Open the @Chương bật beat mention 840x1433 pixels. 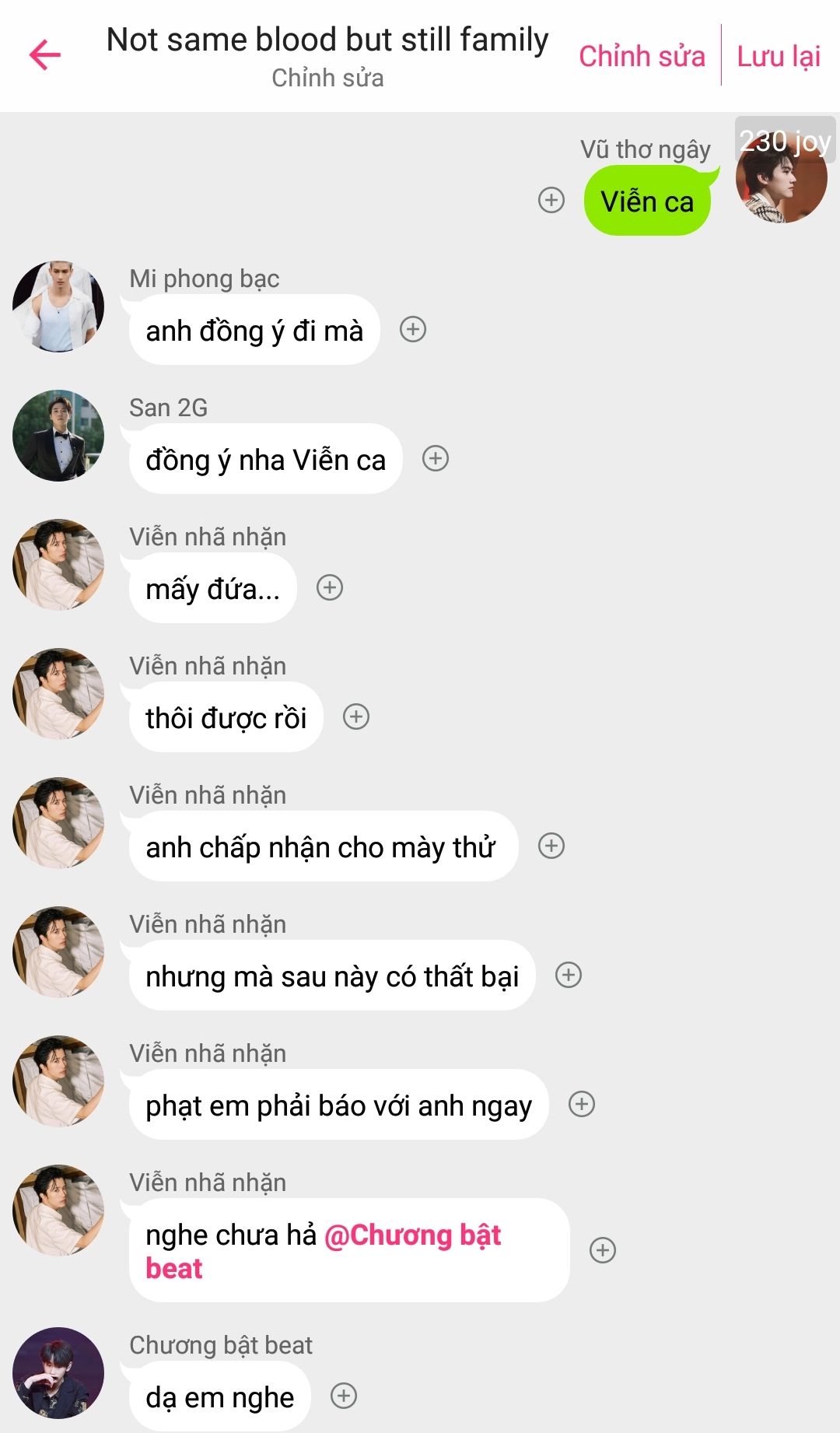click(x=412, y=1235)
